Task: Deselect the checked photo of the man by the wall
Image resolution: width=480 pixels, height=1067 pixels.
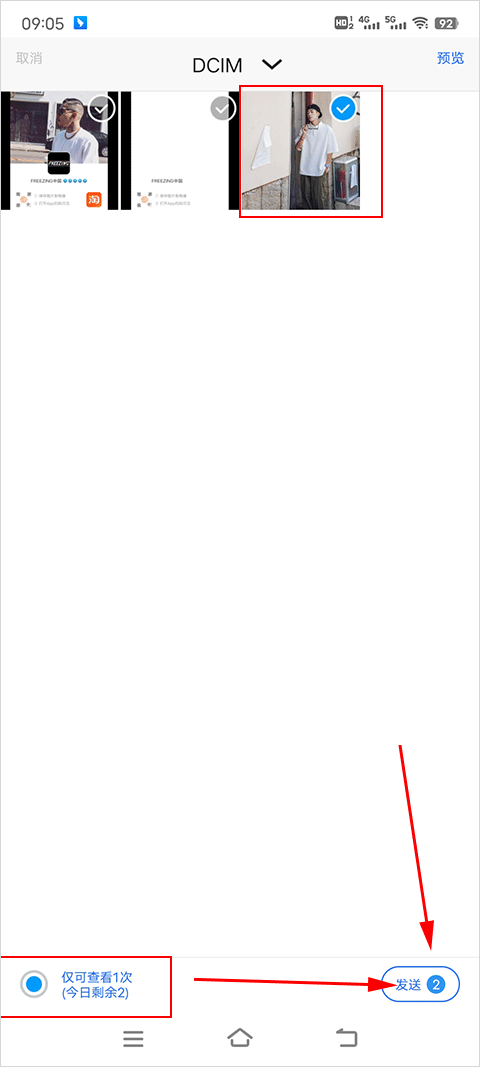Action: 345,108
